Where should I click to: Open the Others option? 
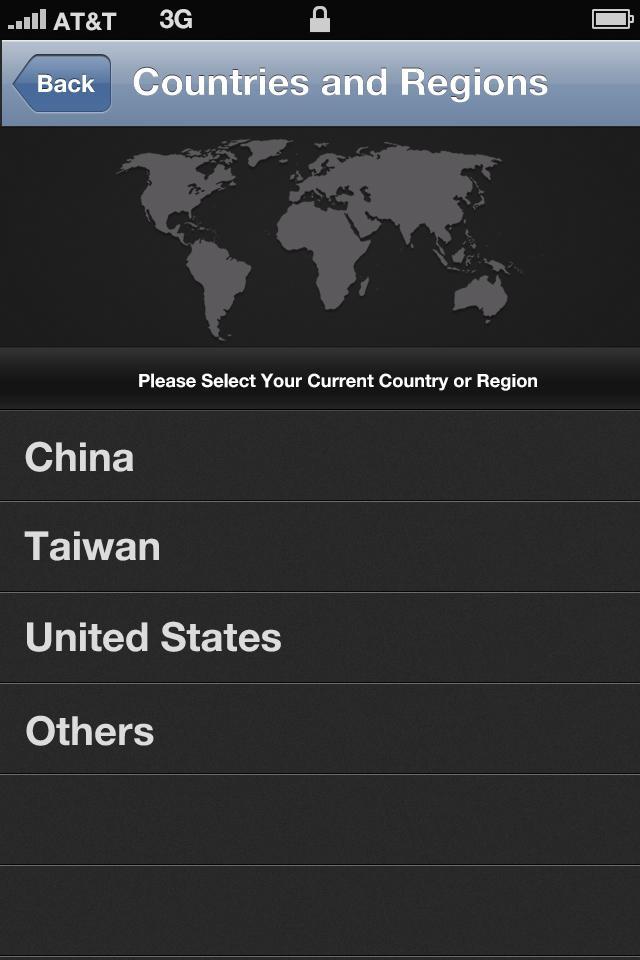(x=320, y=731)
